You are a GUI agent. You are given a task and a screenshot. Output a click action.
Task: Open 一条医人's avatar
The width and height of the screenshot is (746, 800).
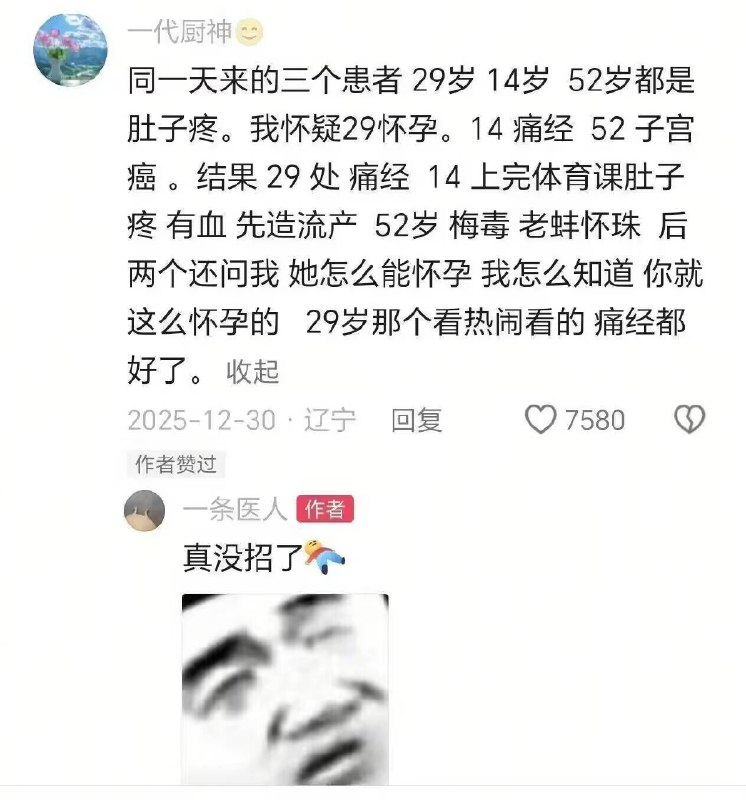[144, 511]
